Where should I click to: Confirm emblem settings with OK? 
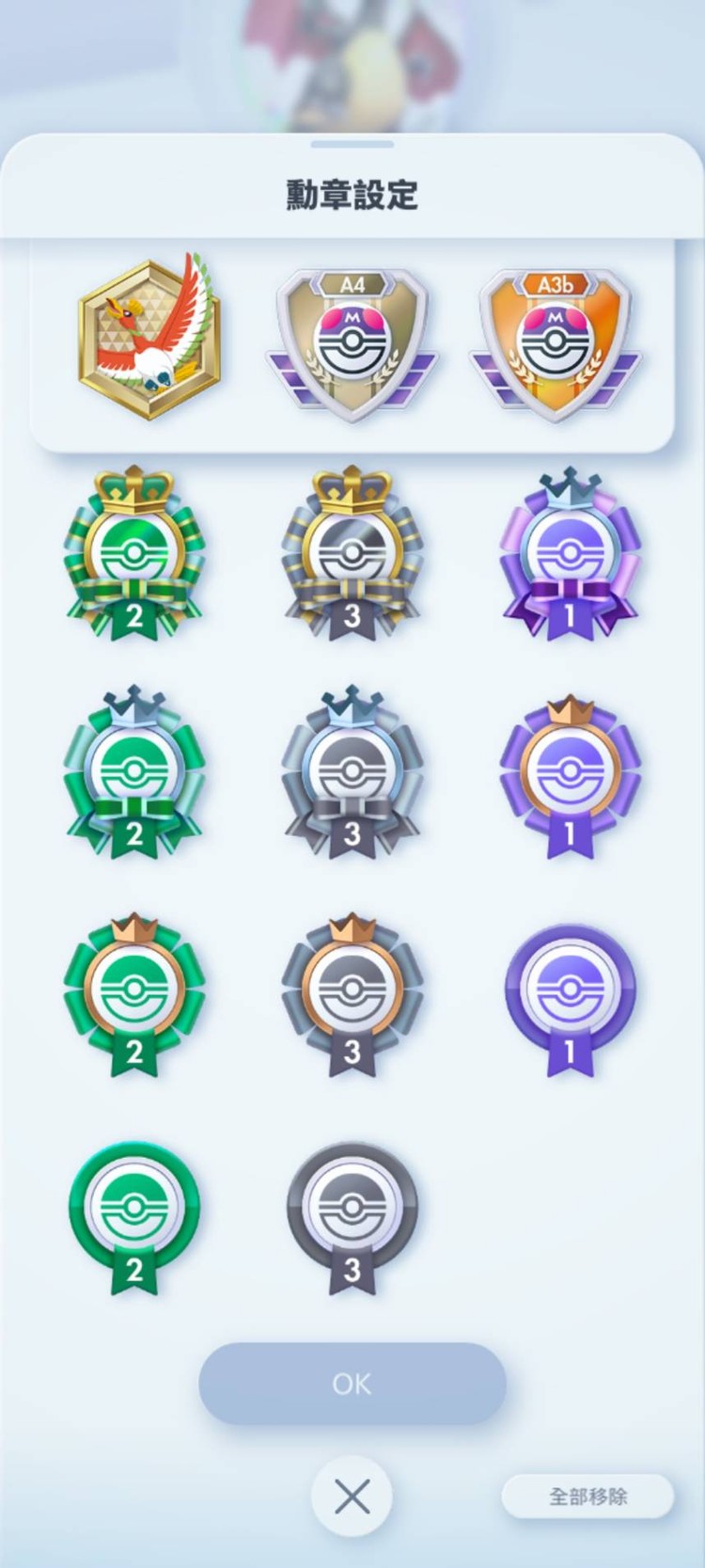pos(352,1383)
